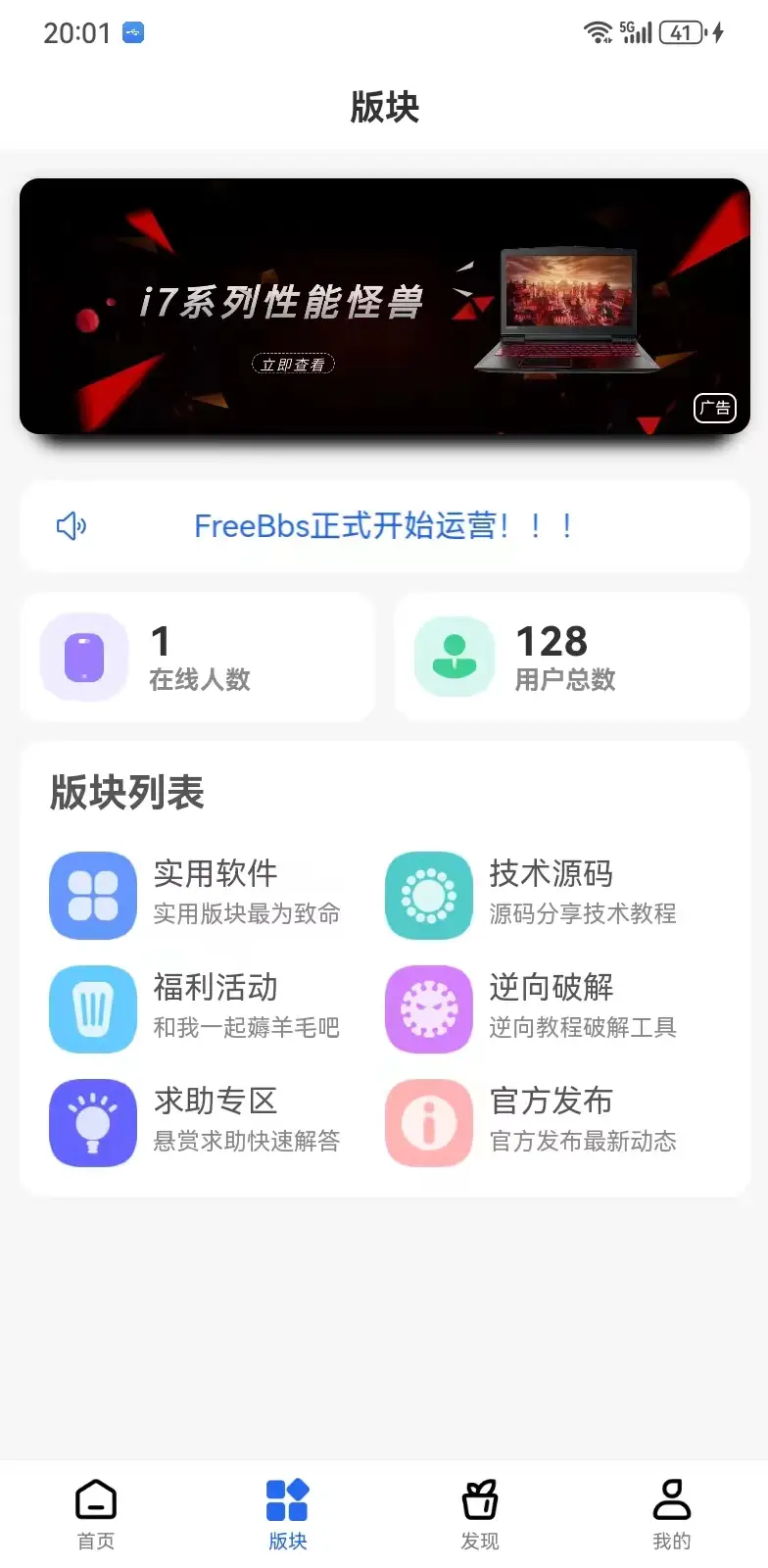
Task: Switch to the 首页 tab
Action: coord(96,1514)
